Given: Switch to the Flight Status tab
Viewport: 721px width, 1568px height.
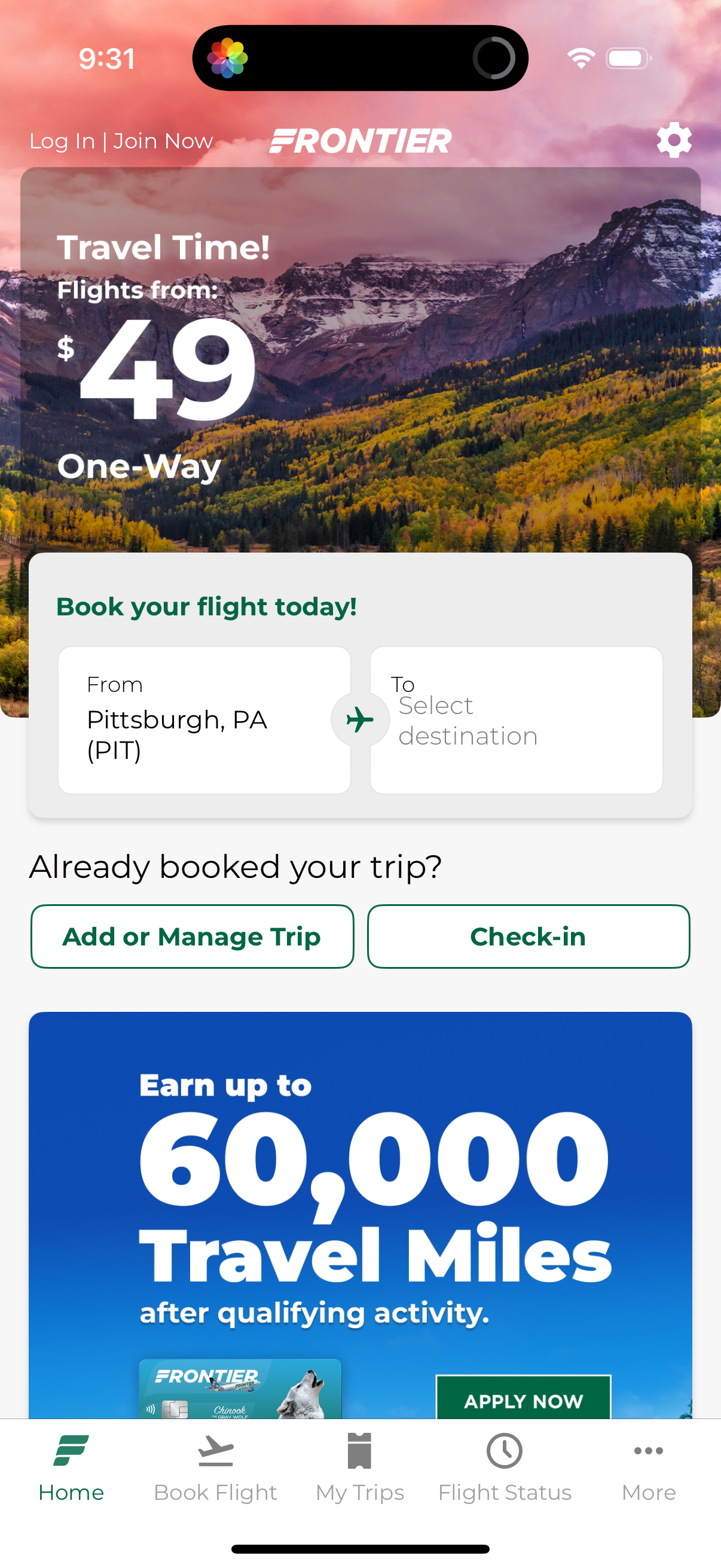Looking at the screenshot, I should [x=505, y=1473].
